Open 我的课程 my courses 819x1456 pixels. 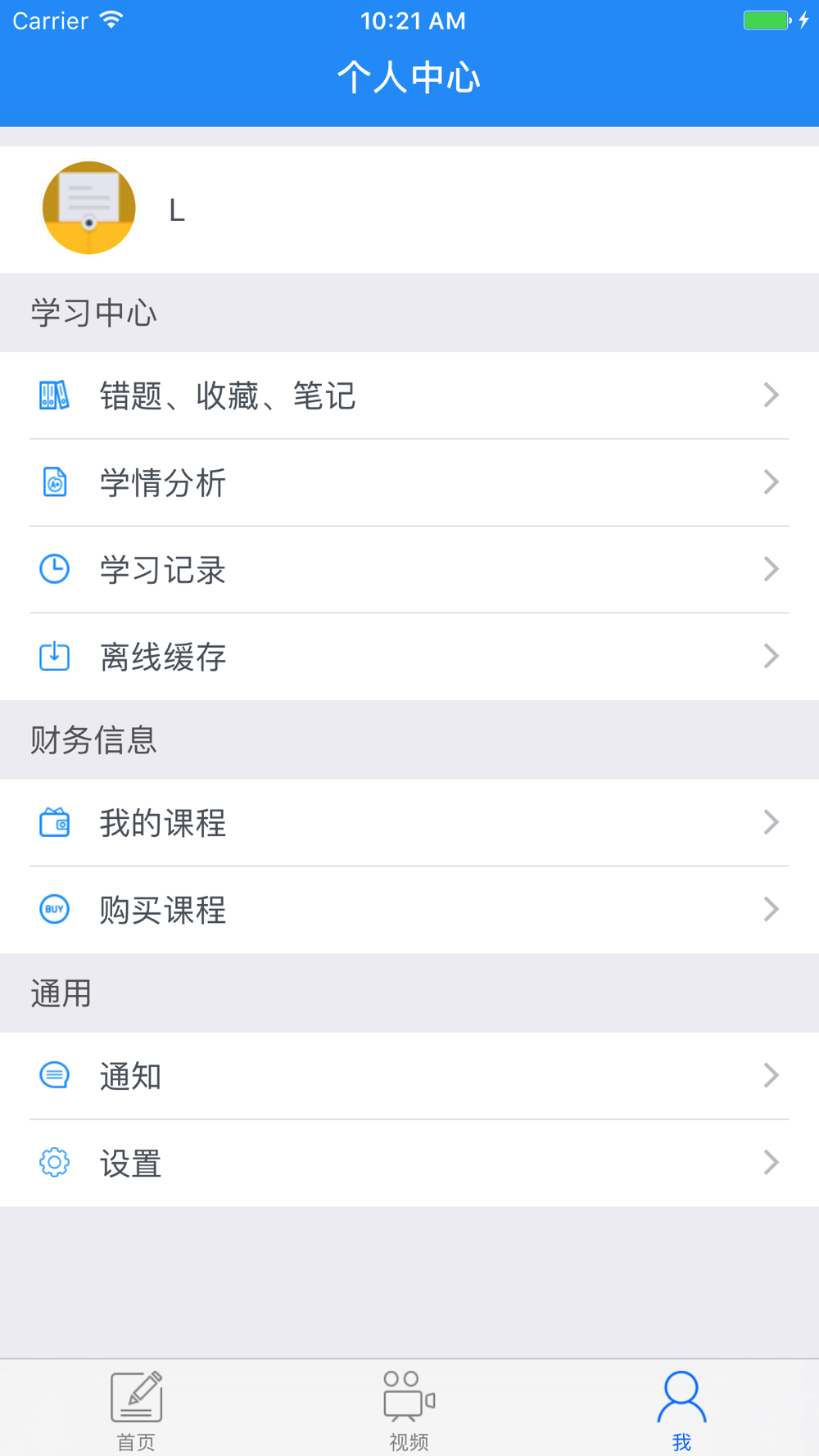[x=409, y=822]
